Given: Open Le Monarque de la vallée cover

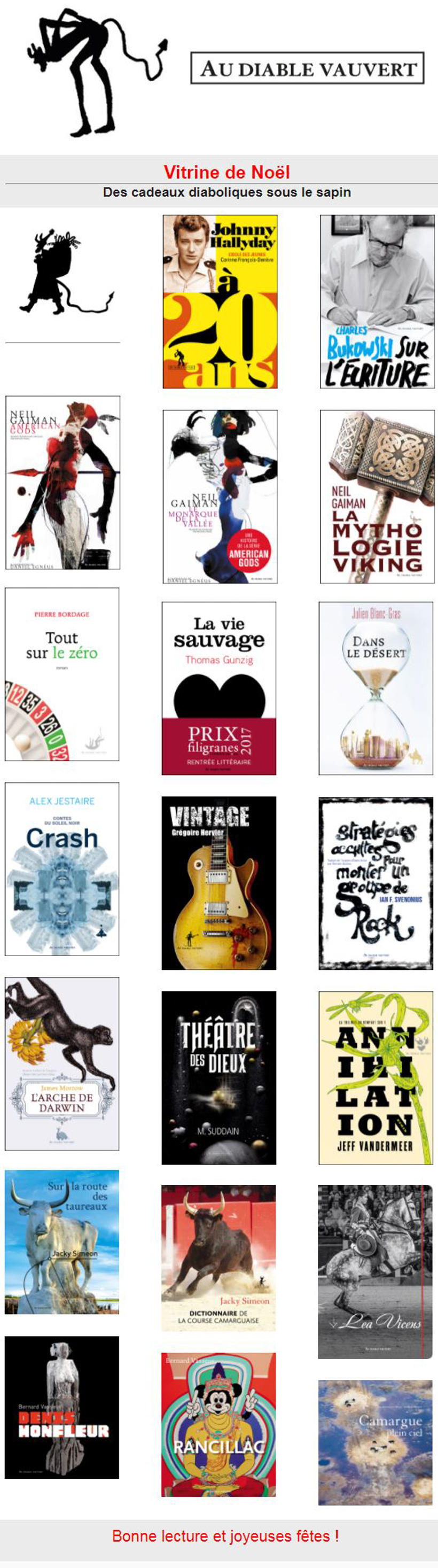Looking at the screenshot, I should (220, 496).
